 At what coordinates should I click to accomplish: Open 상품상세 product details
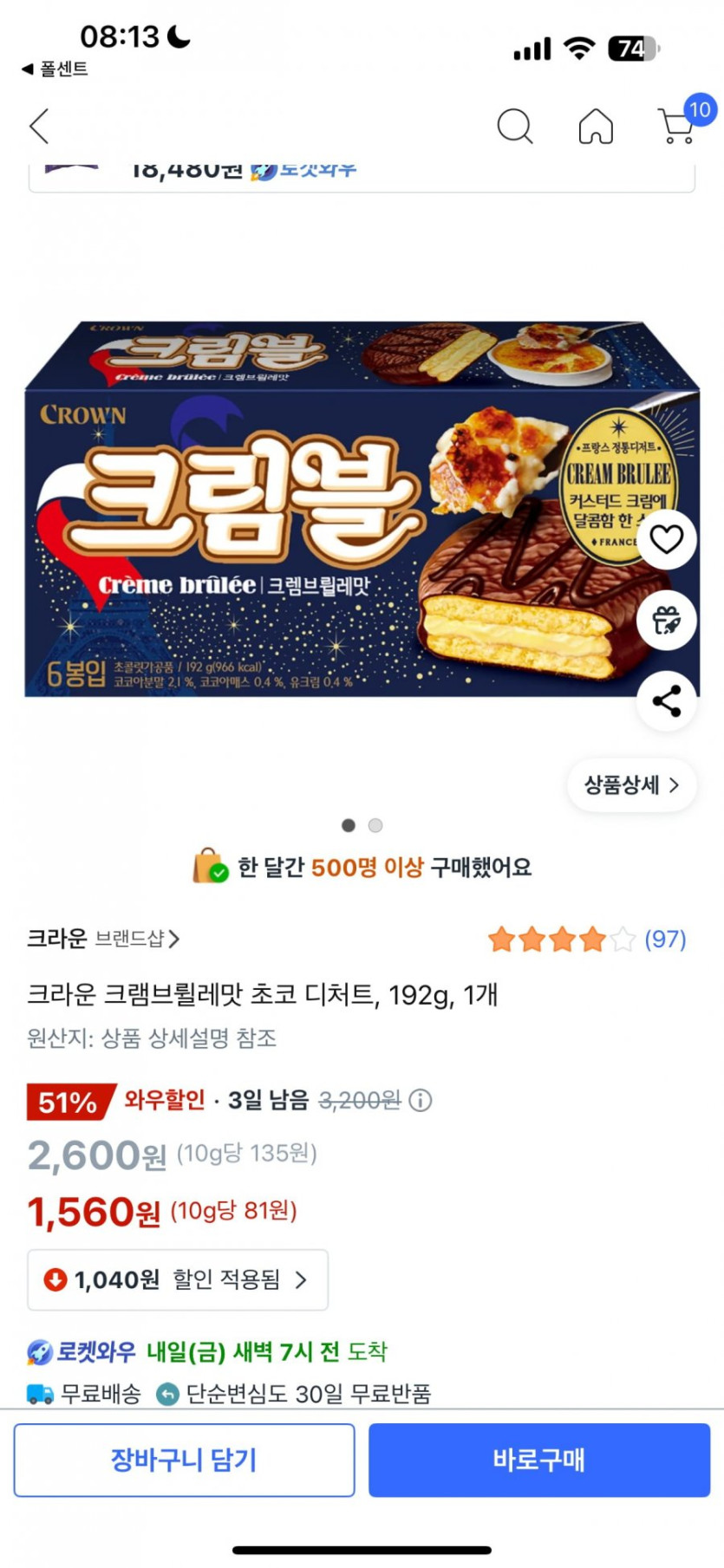(631, 785)
